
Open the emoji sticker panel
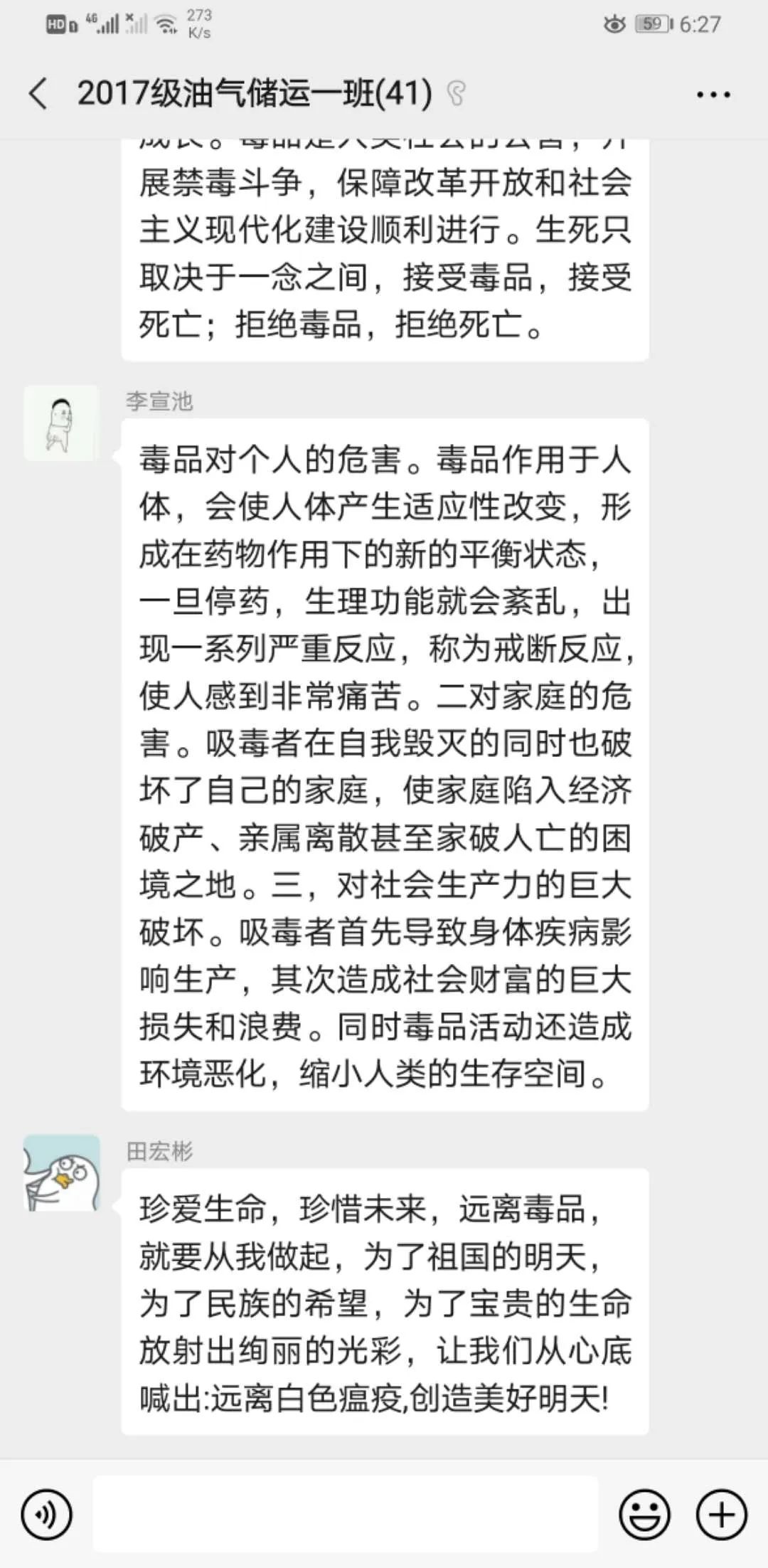point(644,1515)
